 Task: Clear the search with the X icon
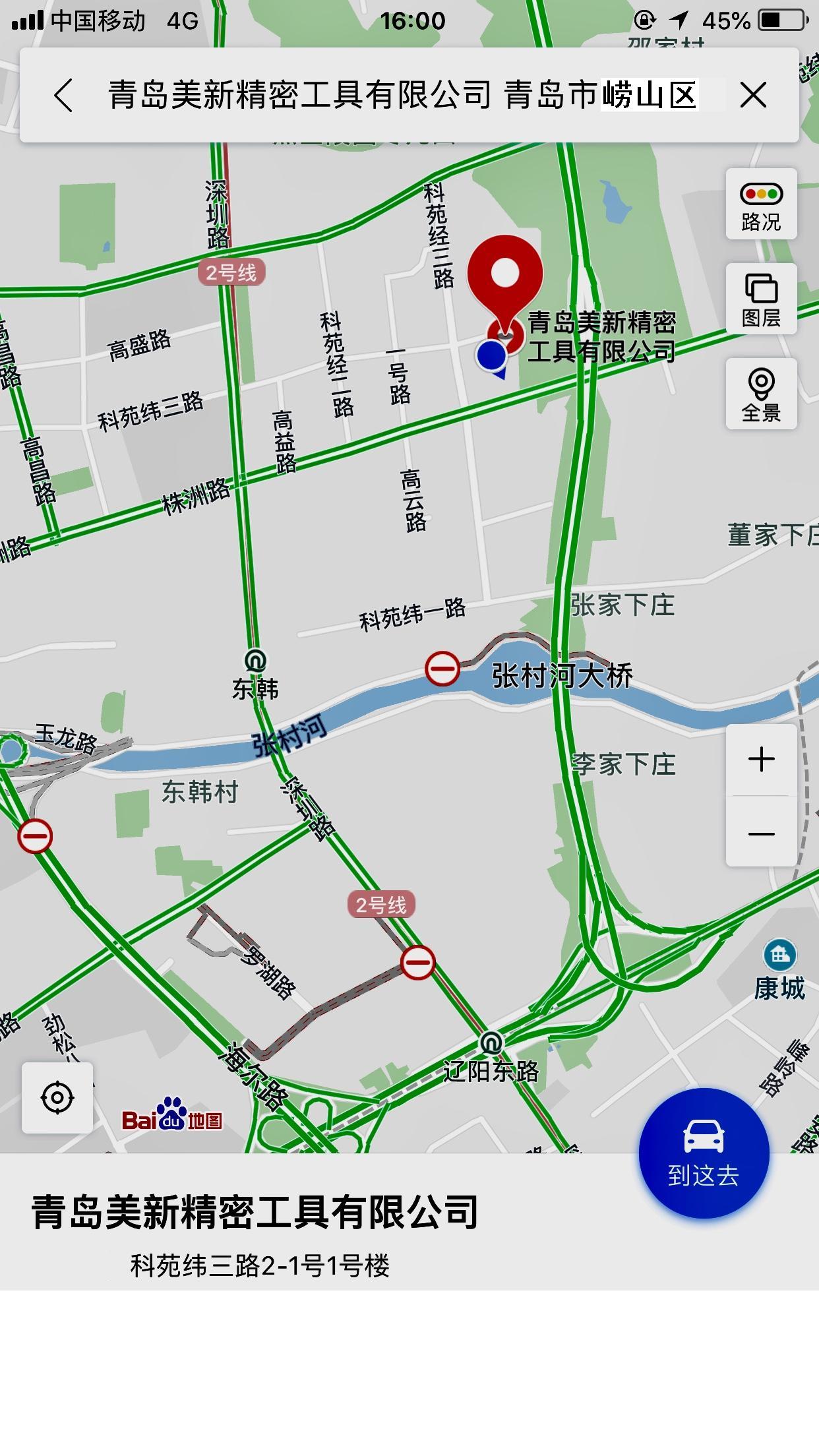[753, 95]
